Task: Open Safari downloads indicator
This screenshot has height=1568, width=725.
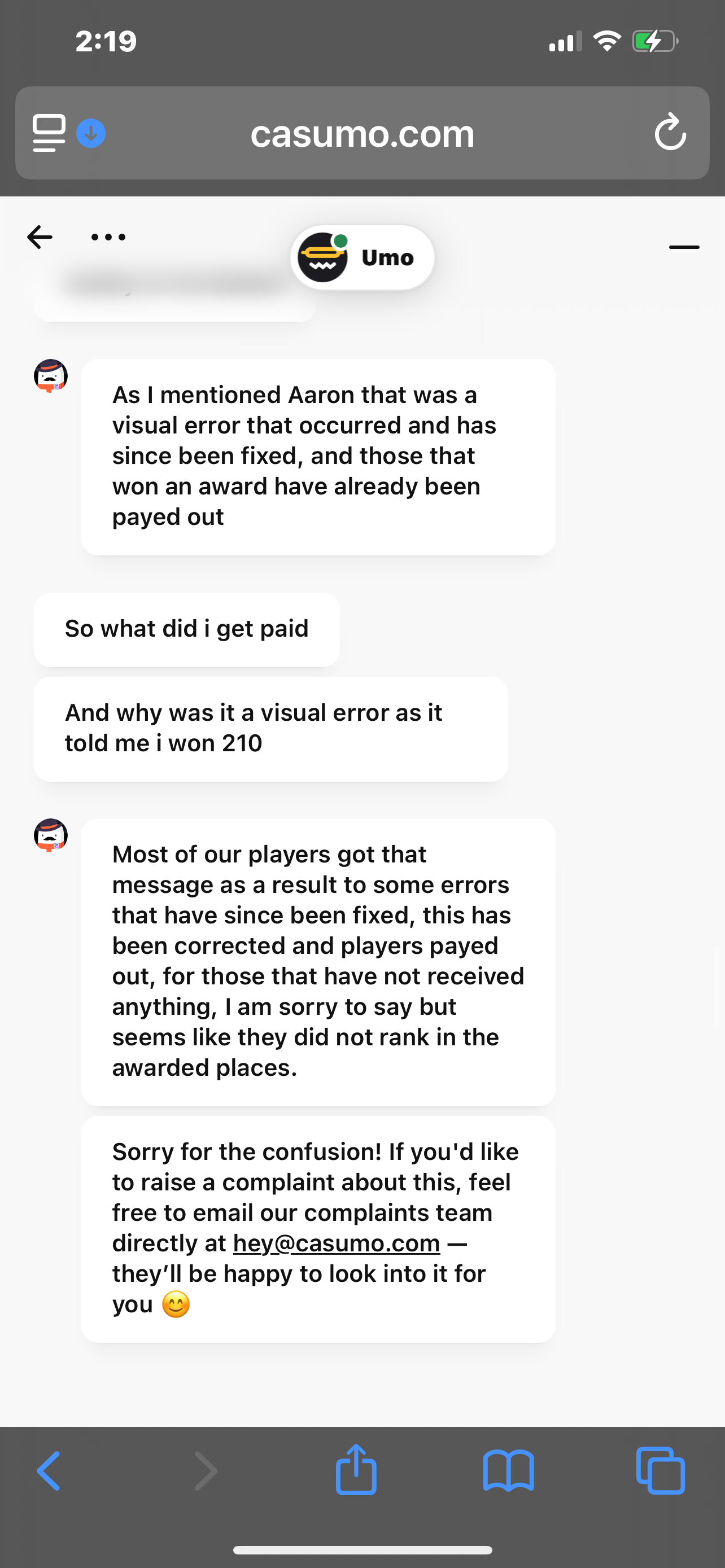Action: 91,133
